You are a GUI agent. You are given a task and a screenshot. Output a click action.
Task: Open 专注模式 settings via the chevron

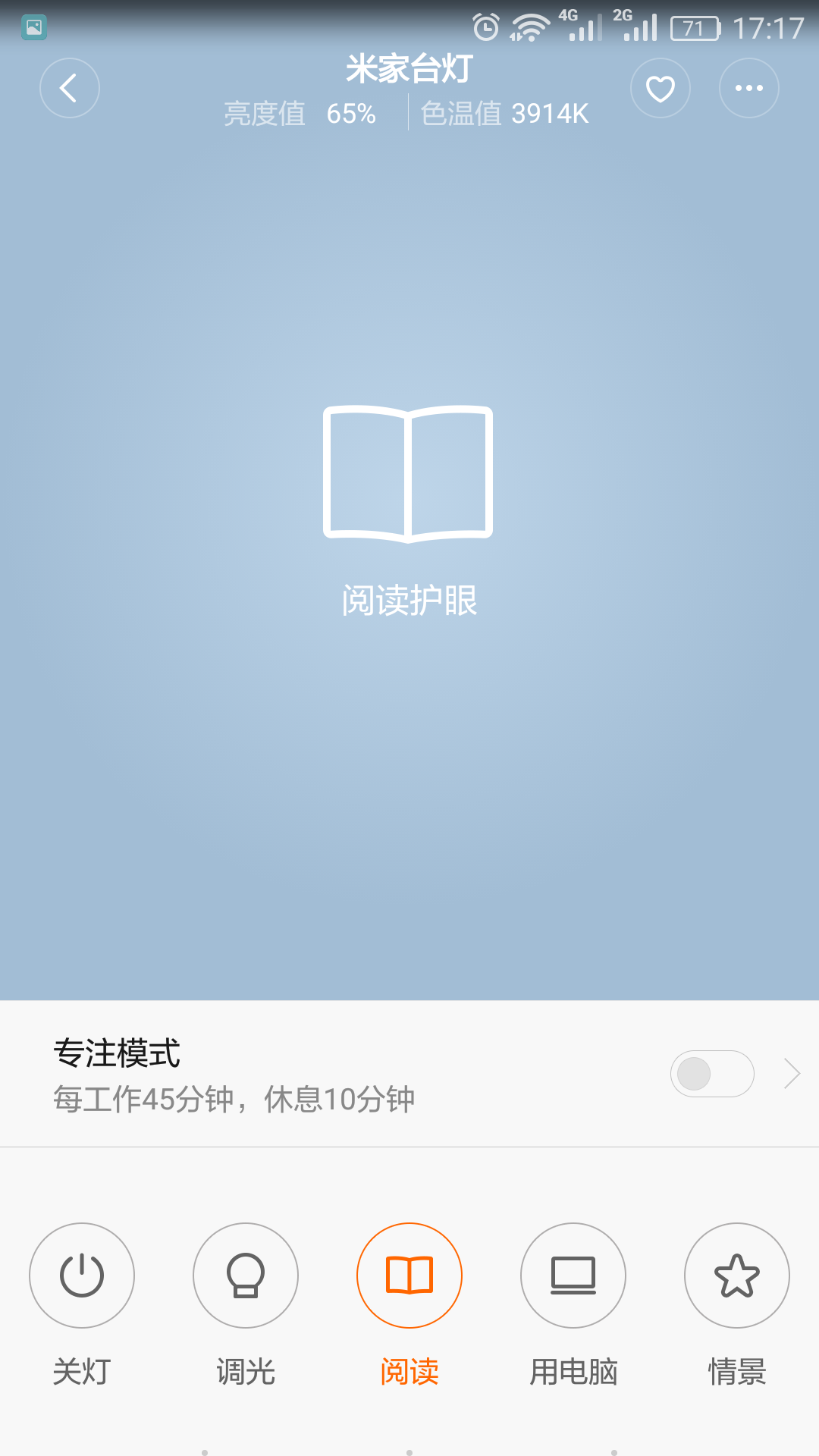pos(792,1074)
